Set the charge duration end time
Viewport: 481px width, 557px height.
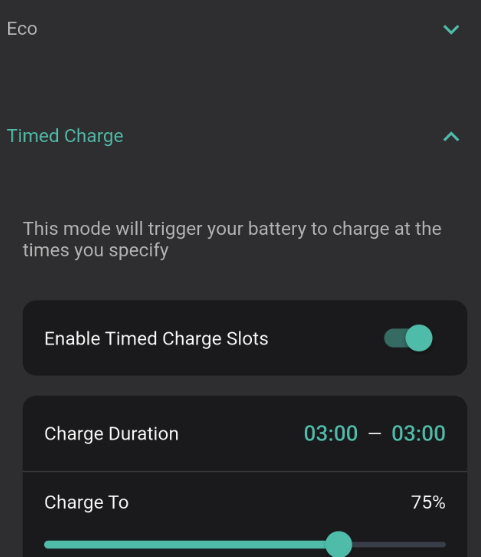pyautogui.click(x=418, y=433)
